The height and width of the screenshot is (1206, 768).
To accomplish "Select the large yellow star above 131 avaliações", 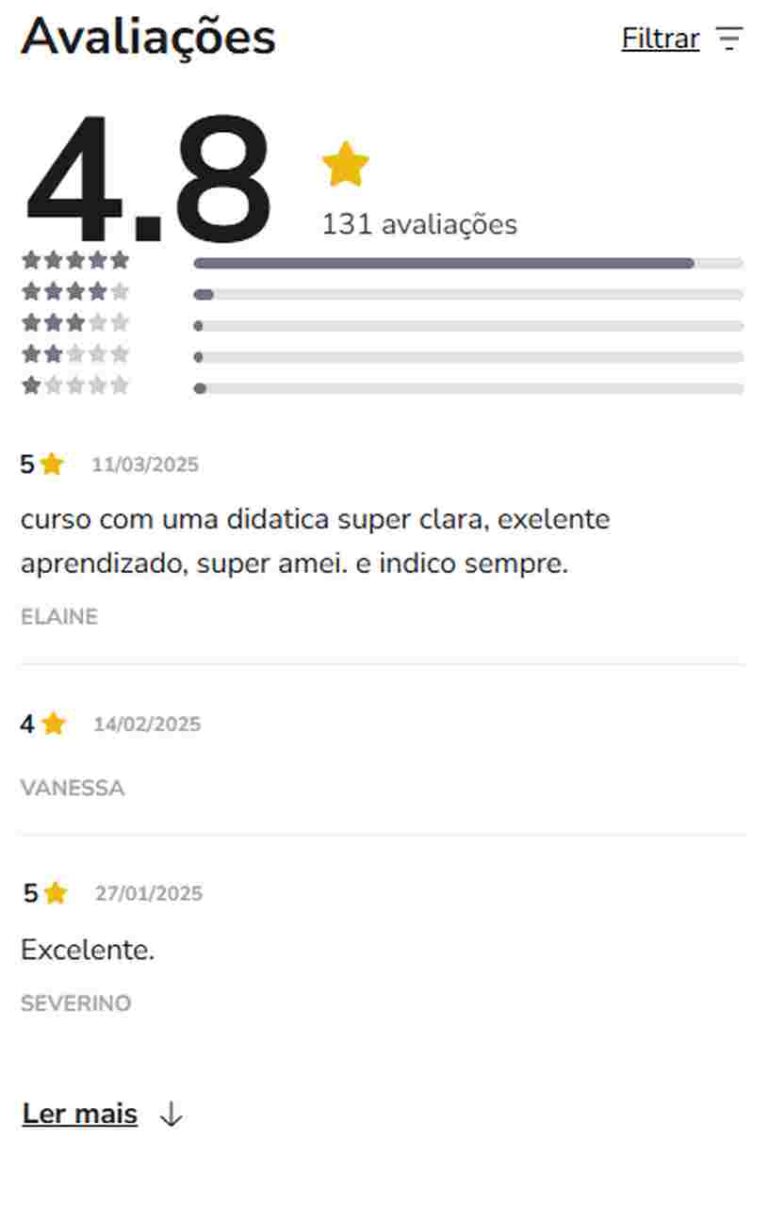I will (342, 166).
